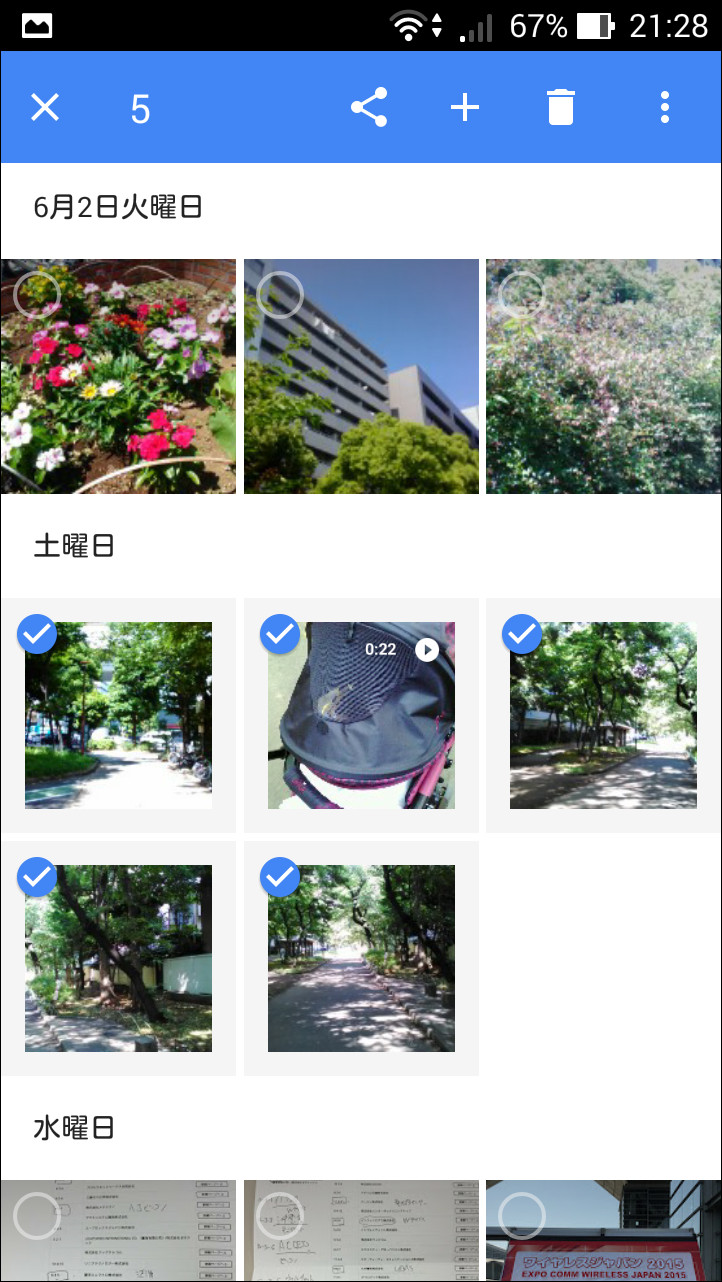
Task: Tap the 6月2日火曜日 date header
Action: (x=116, y=207)
